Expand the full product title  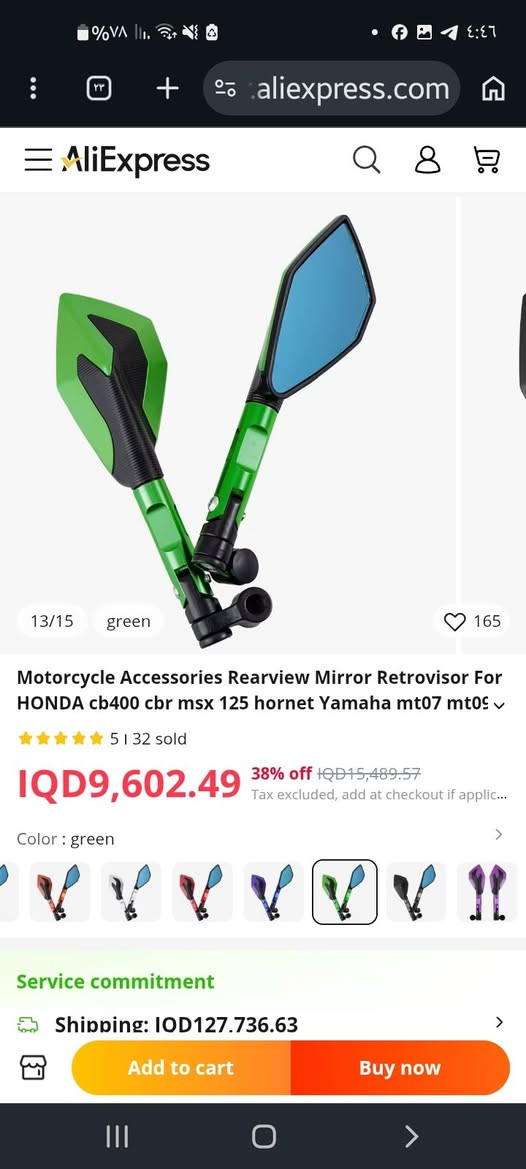pyautogui.click(x=499, y=705)
